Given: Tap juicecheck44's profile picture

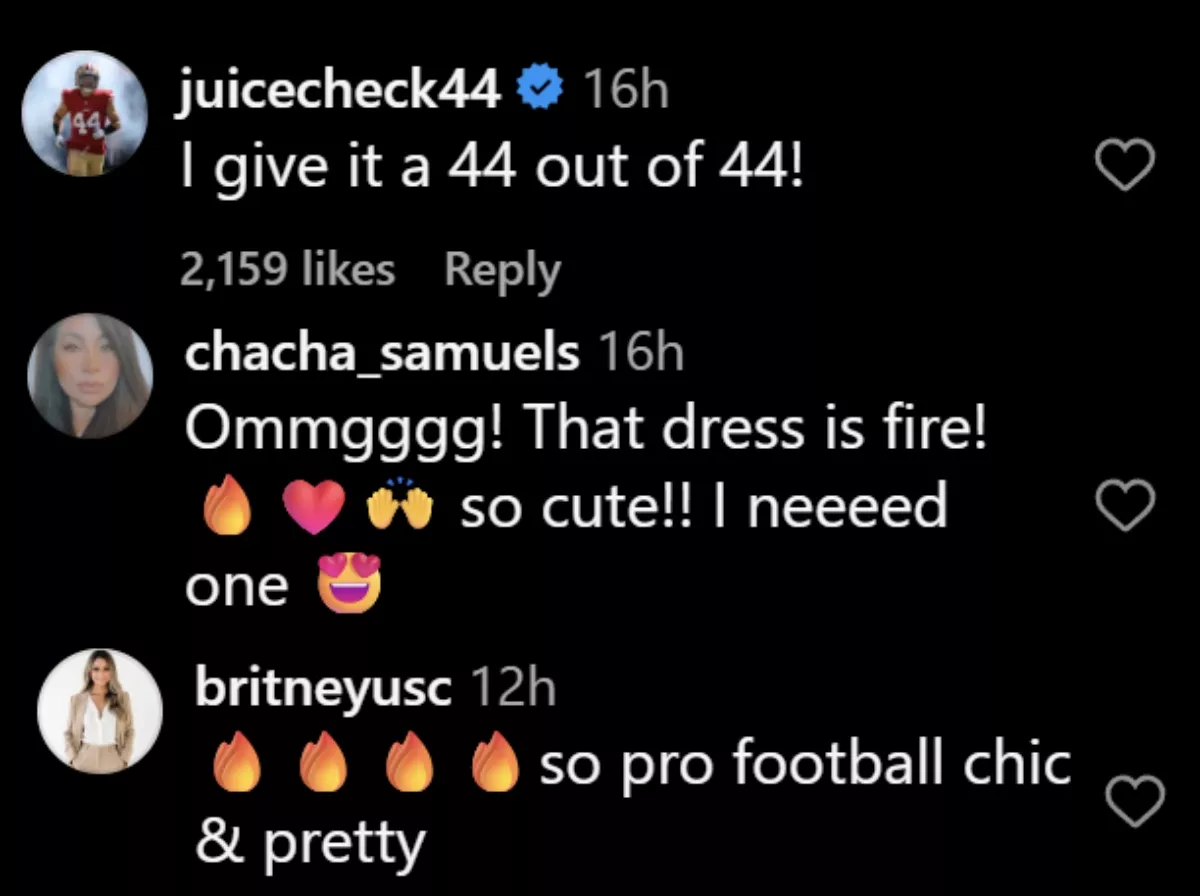Looking at the screenshot, I should 85,114.
